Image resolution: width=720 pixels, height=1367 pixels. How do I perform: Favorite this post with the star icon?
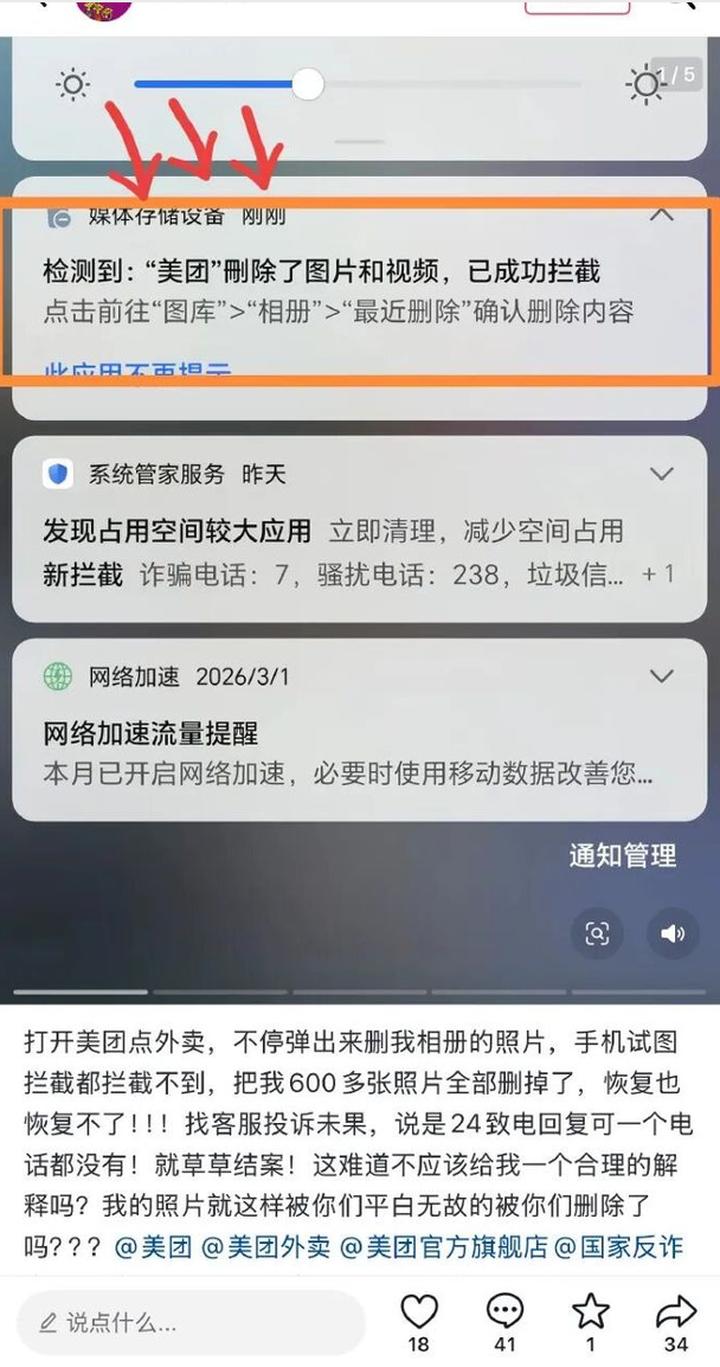tap(590, 1311)
